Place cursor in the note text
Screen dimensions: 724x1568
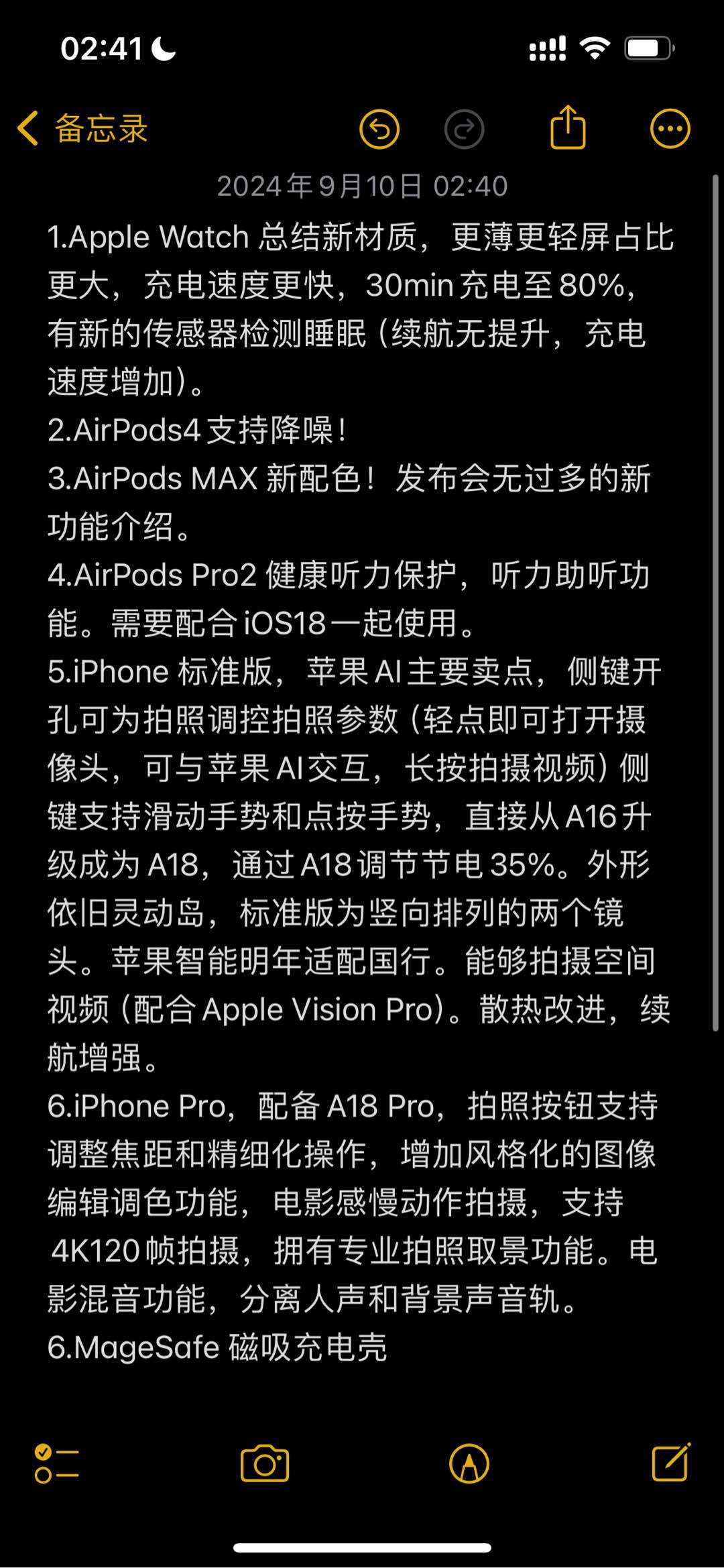click(x=362, y=791)
